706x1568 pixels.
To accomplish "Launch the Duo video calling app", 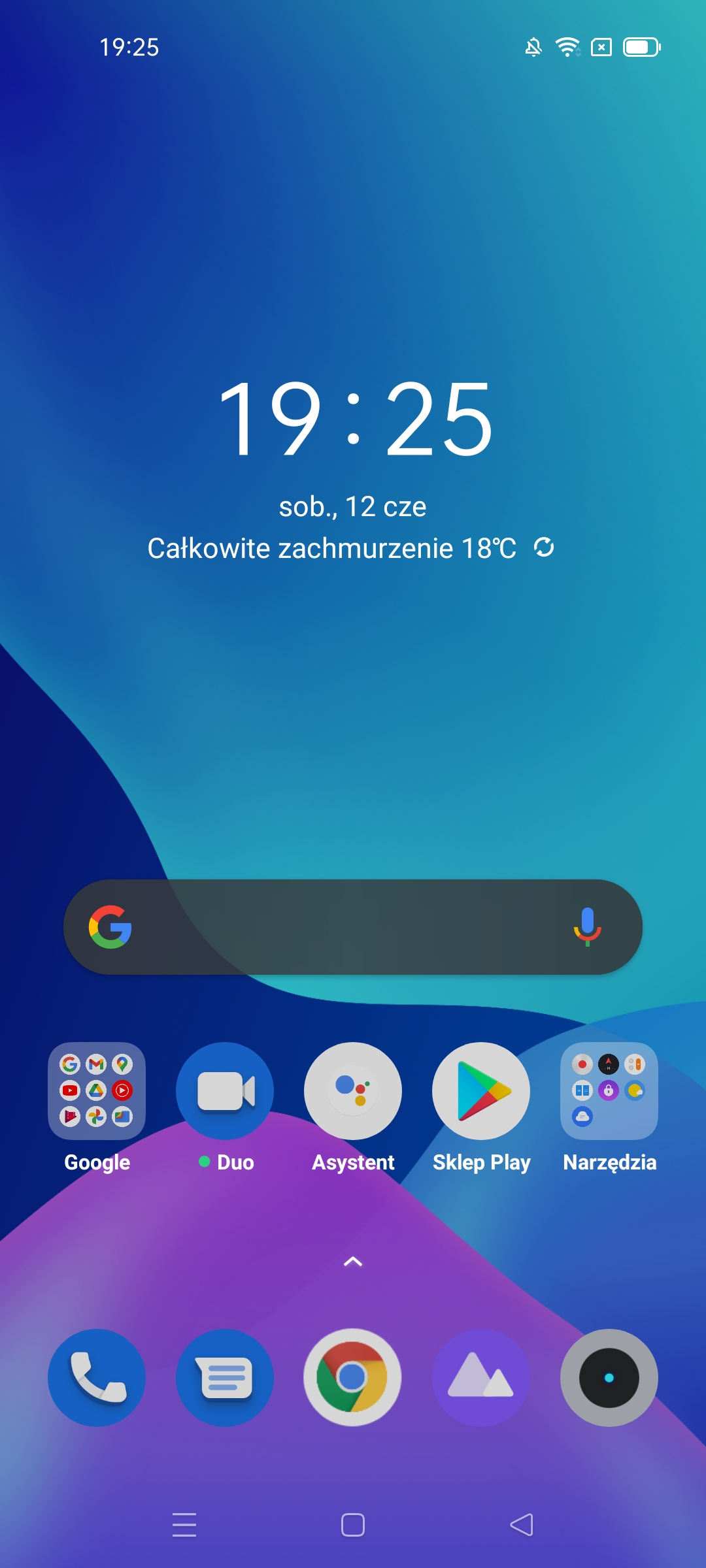I will [x=225, y=1090].
